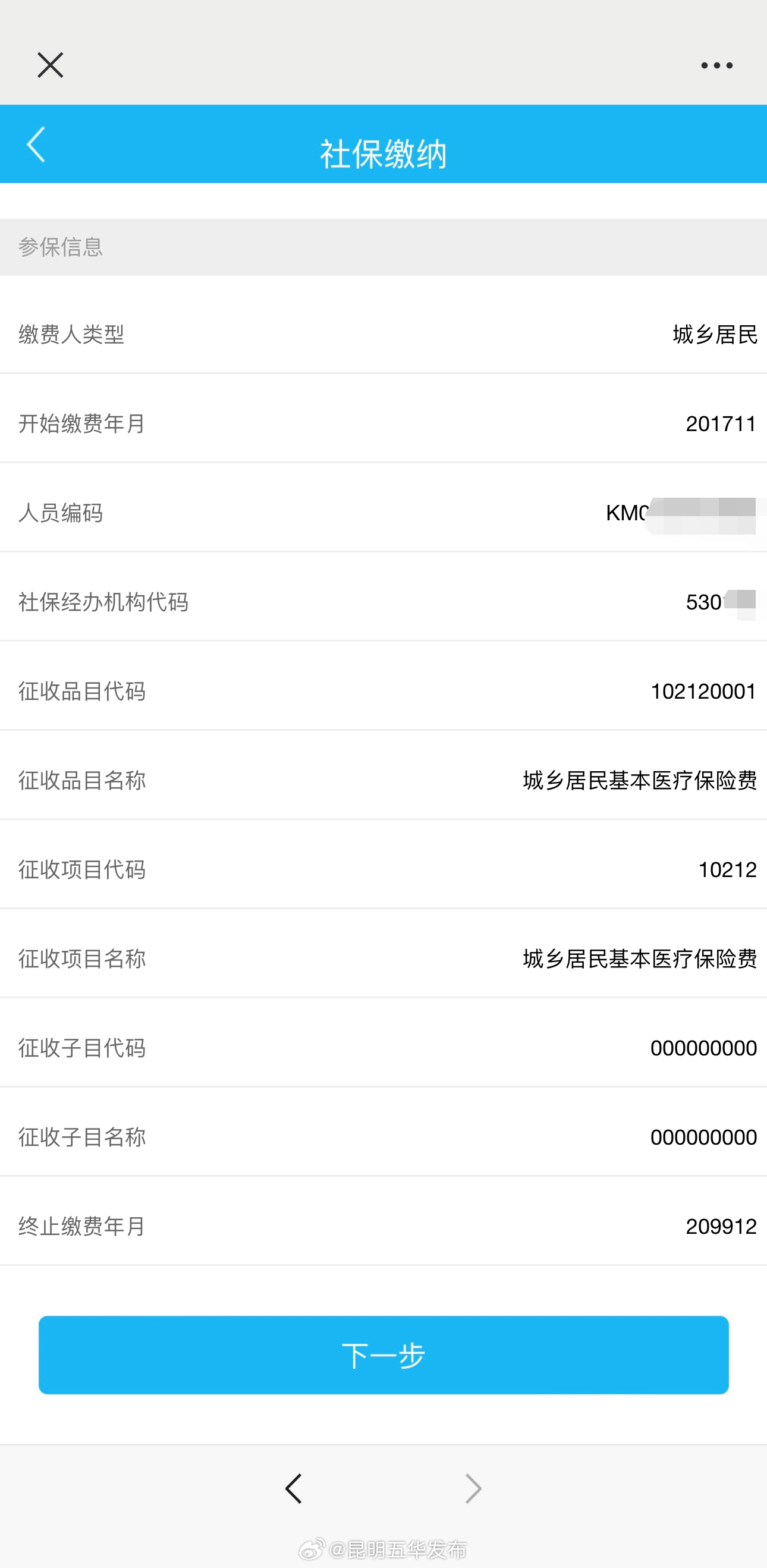Tap the 征收子目名称 row
Image resolution: width=767 pixels, height=1568 pixels.
[x=383, y=1138]
